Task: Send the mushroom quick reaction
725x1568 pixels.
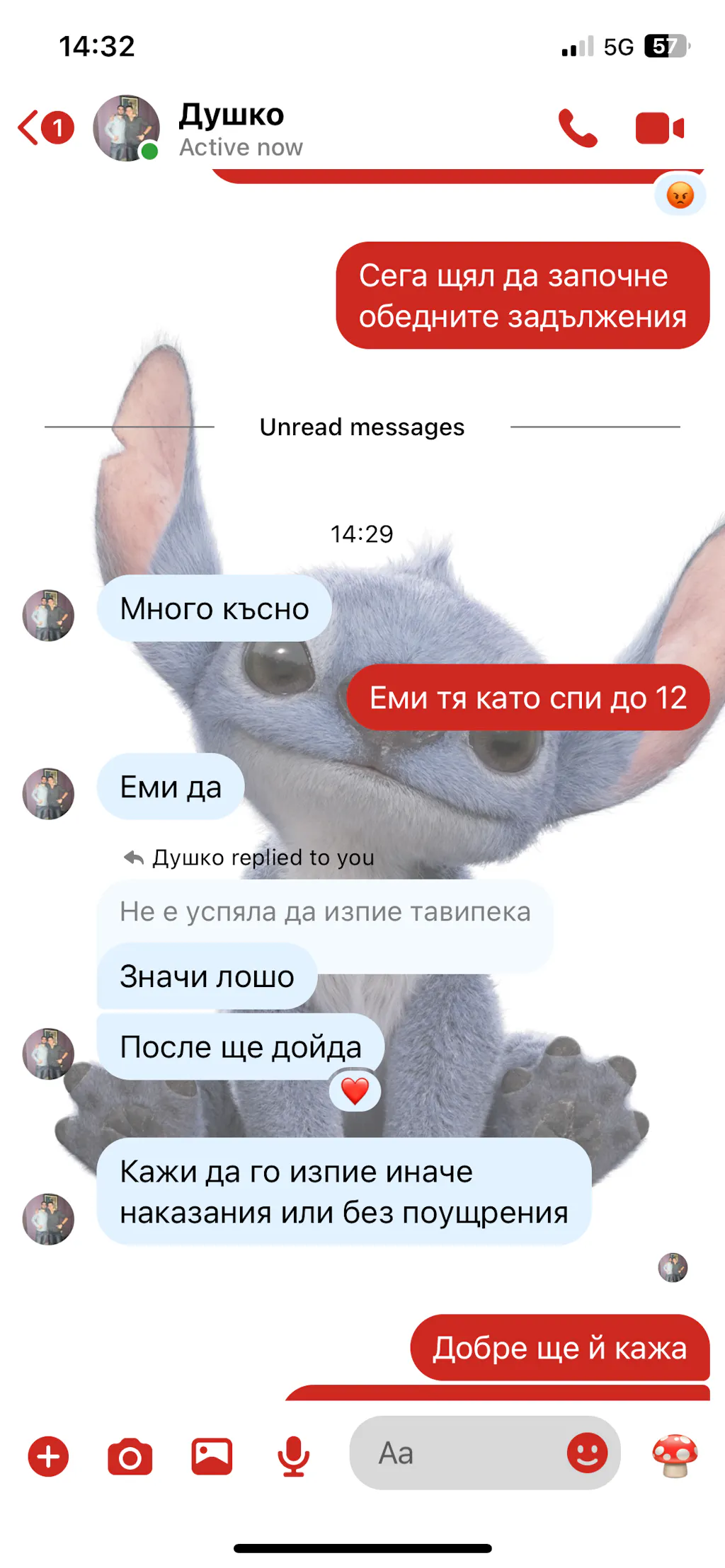Action: pos(675,1455)
